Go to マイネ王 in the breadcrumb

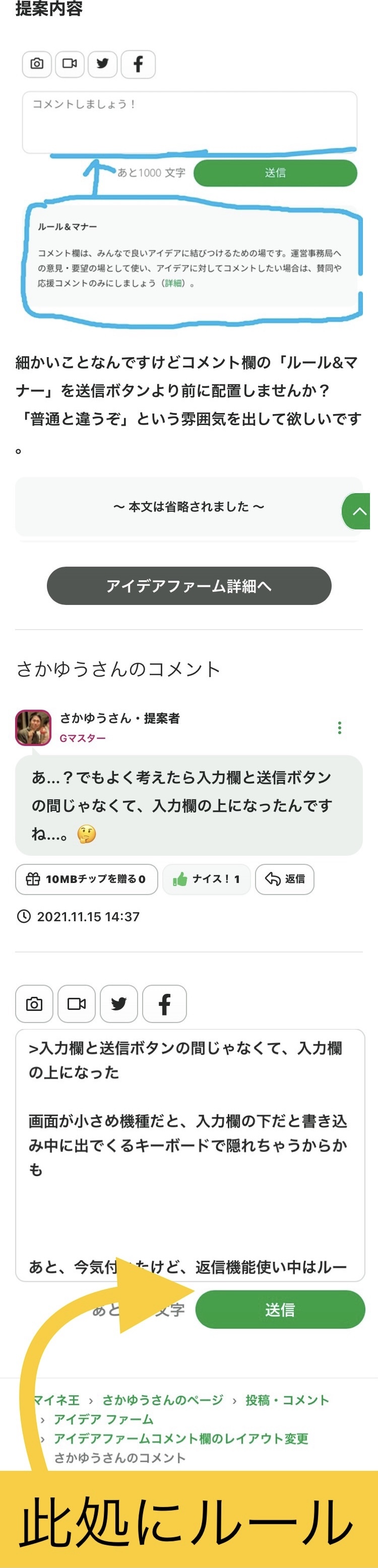[56, 1400]
